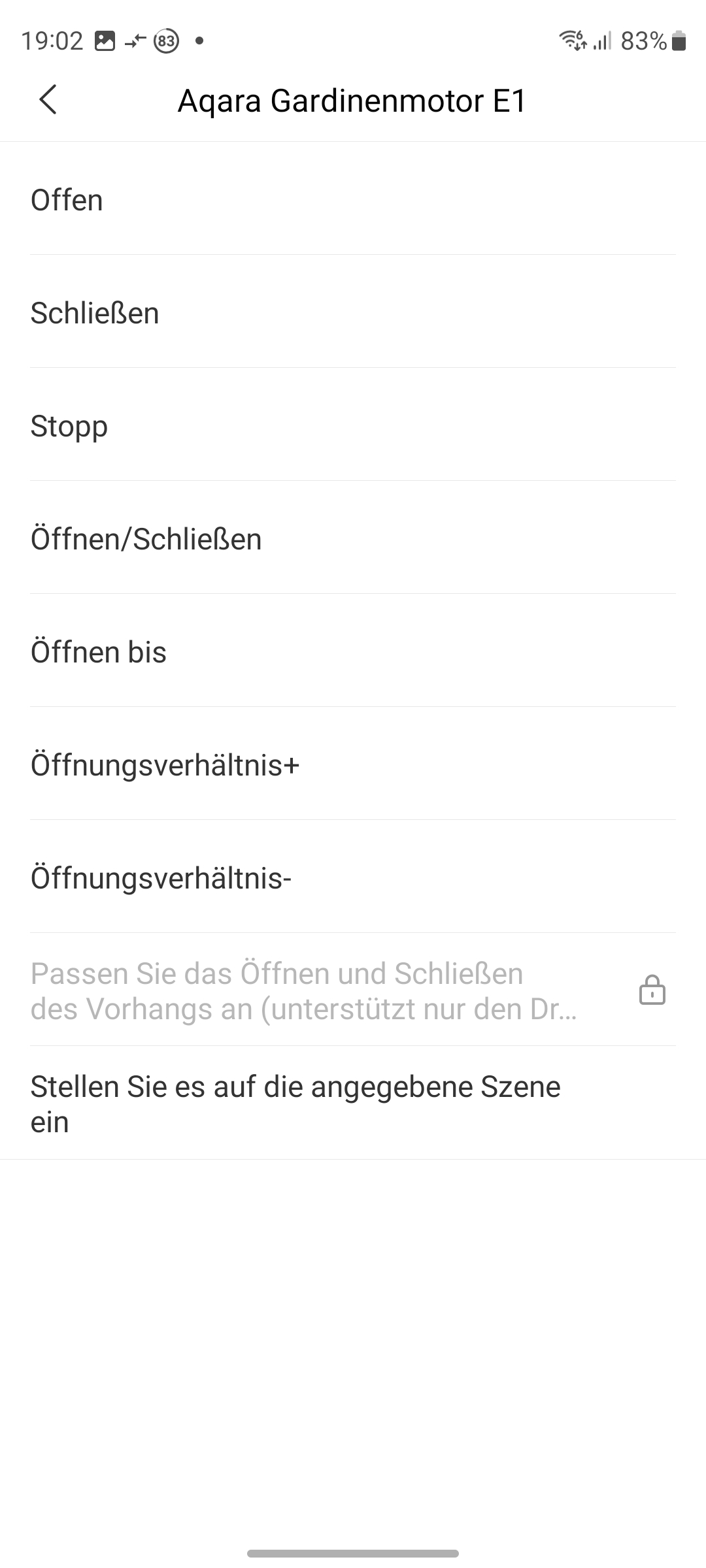Choose Öffnungsverhältnis- action
This screenshot has height=1568, width=706.
(x=353, y=878)
